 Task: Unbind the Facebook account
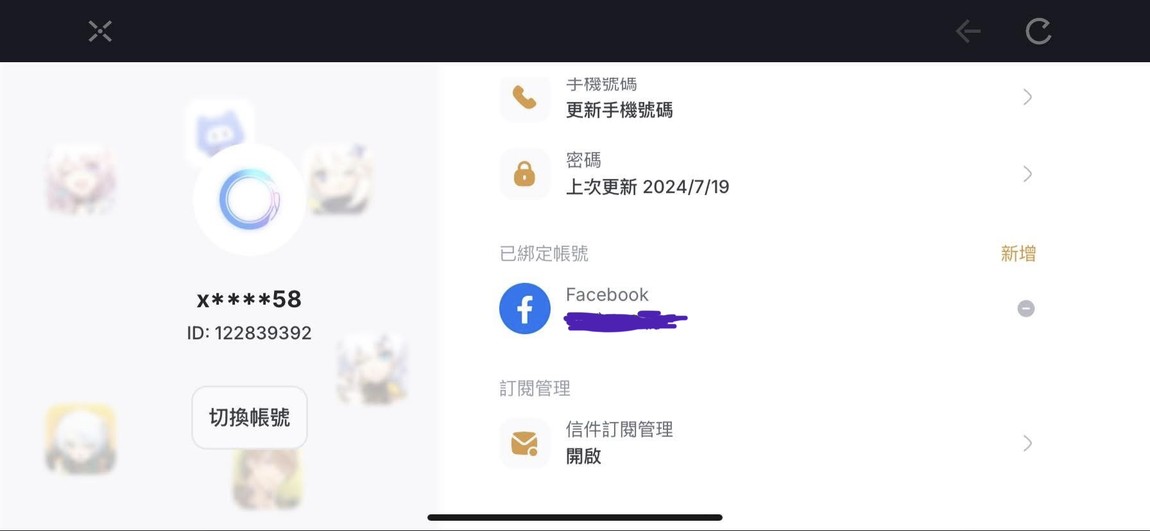[1025, 308]
